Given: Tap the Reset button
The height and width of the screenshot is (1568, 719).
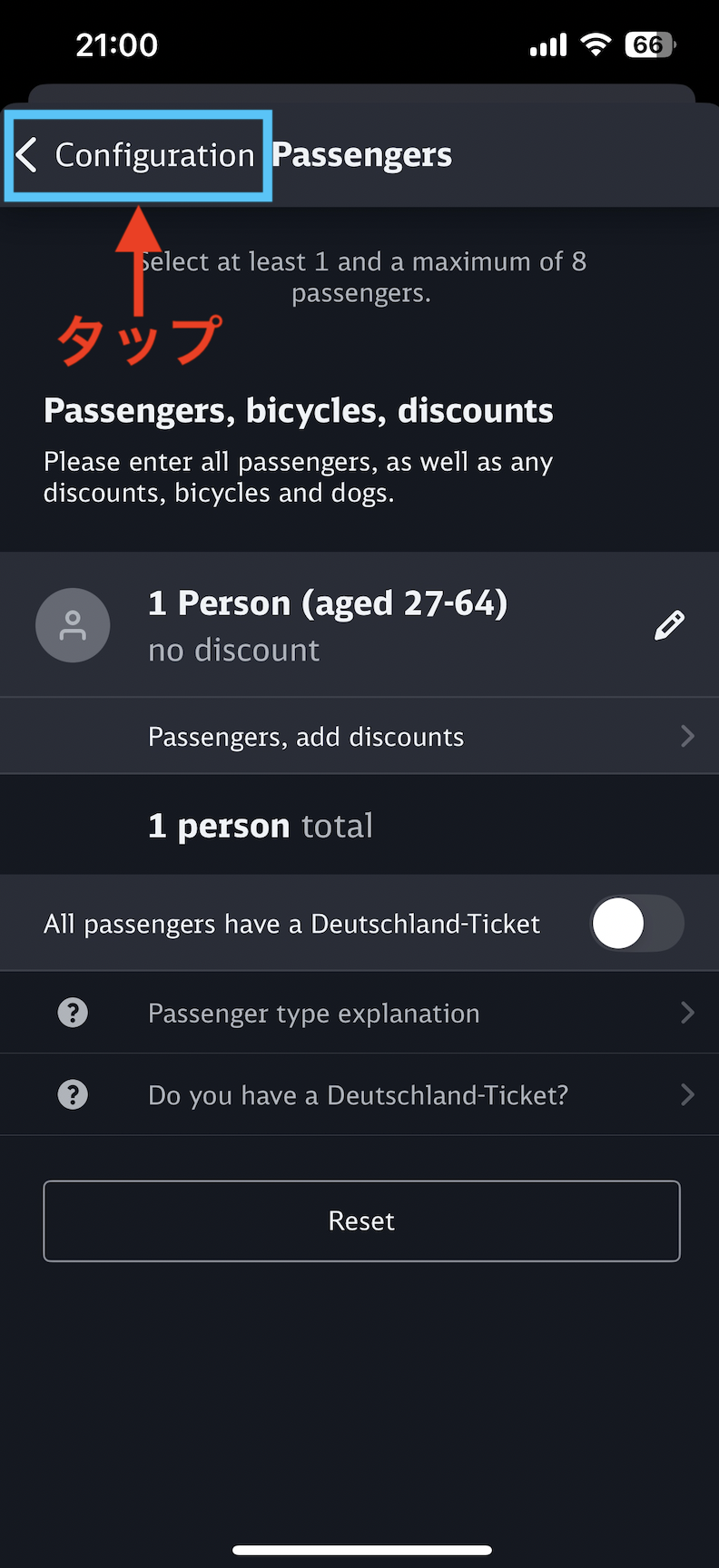Looking at the screenshot, I should point(361,1220).
